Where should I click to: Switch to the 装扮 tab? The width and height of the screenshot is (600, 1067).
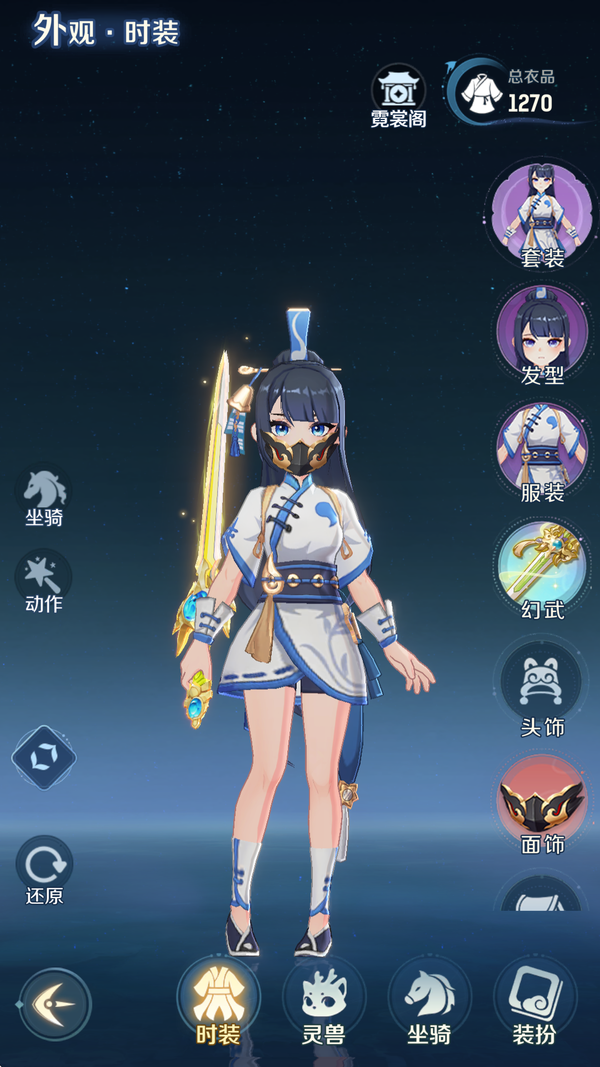[x=534, y=1001]
